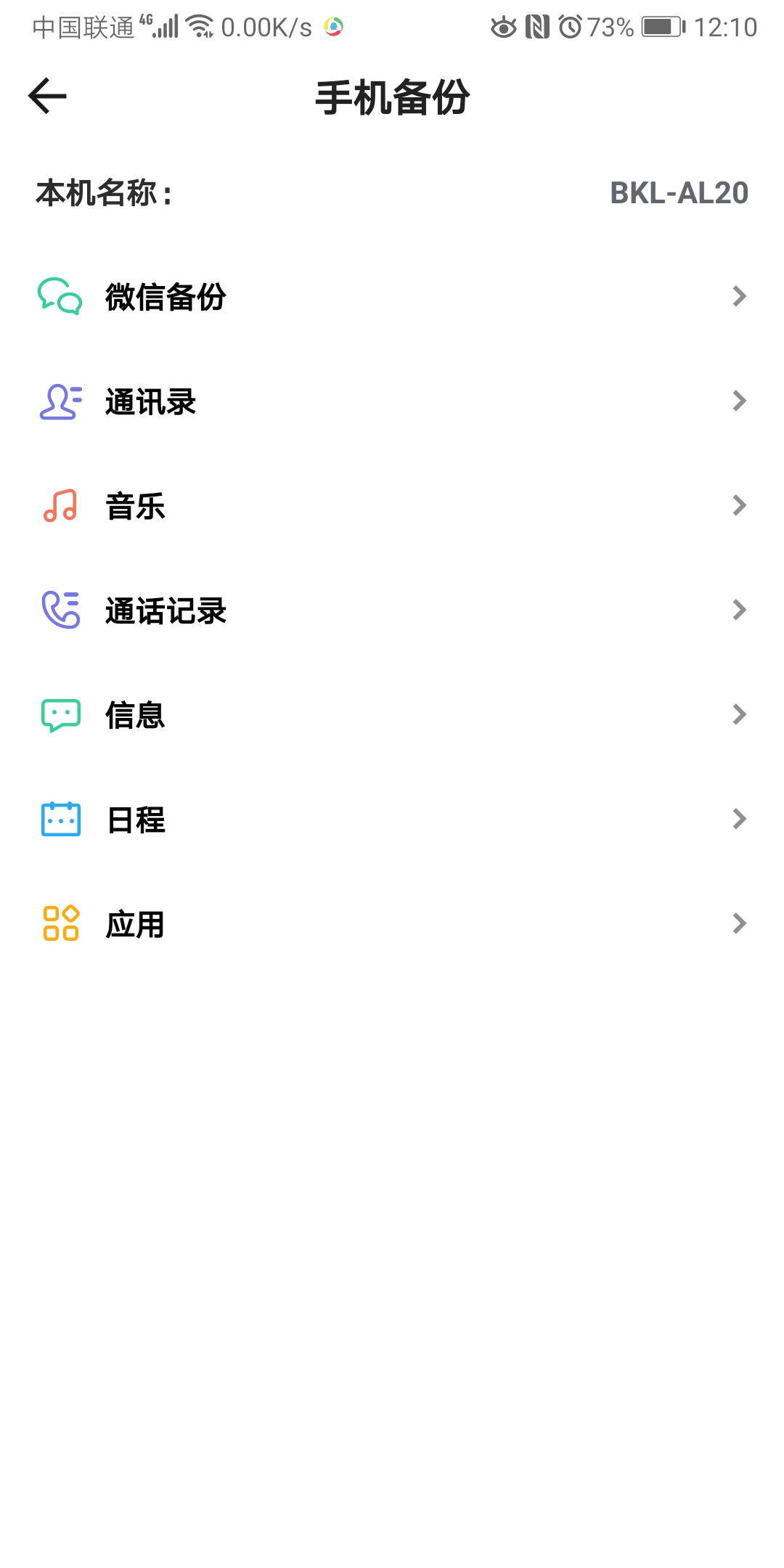Open the 微信备份 row
The height and width of the screenshot is (1568, 784).
pyautogui.click(x=392, y=296)
